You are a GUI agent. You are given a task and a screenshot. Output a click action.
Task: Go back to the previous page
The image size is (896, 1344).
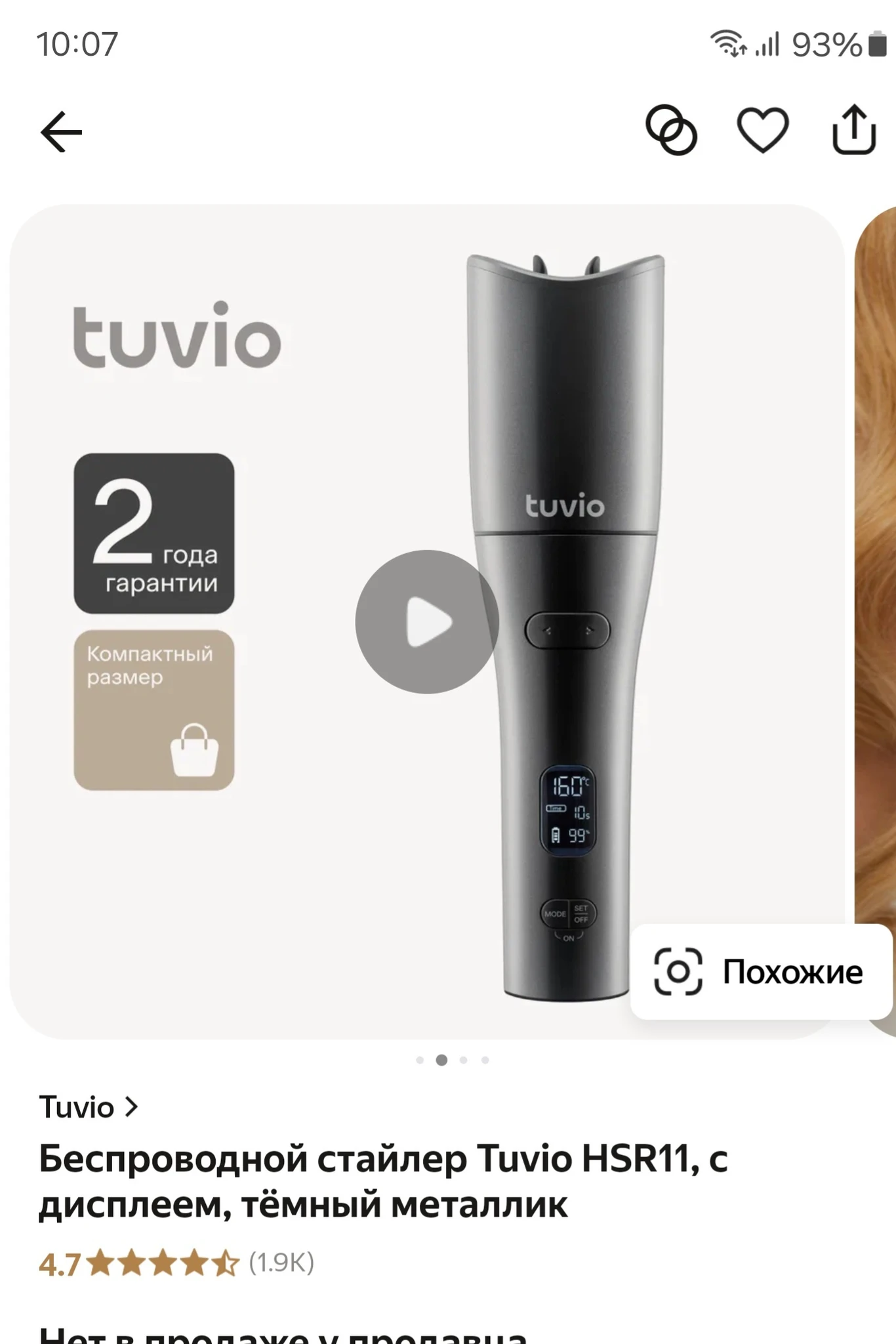pyautogui.click(x=62, y=132)
